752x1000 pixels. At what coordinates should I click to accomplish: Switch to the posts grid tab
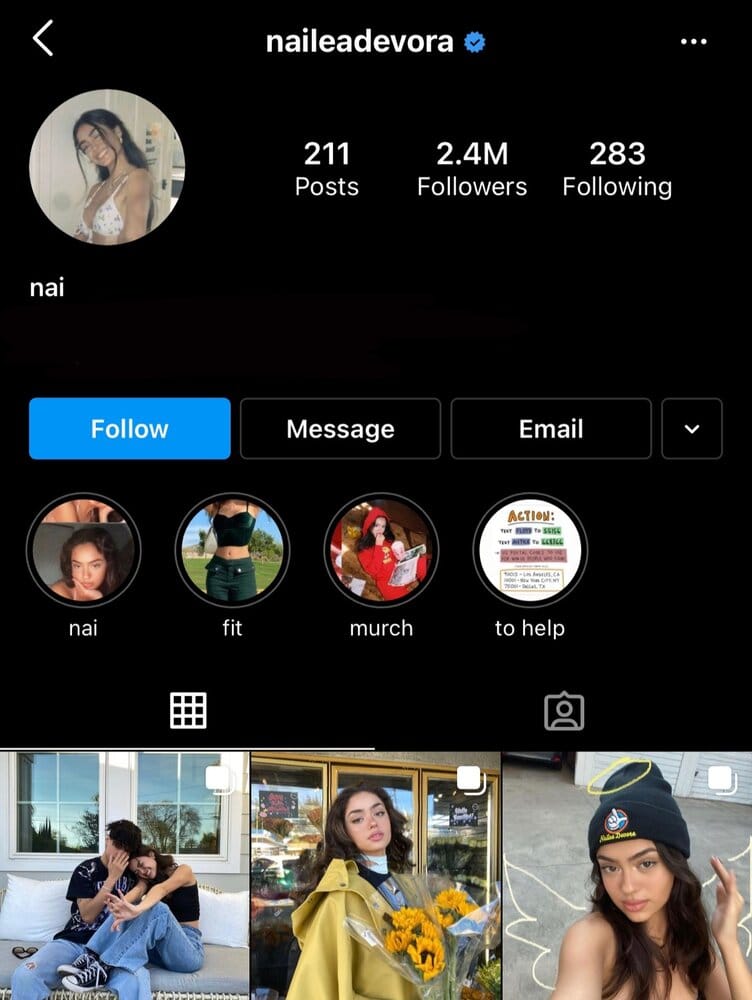pyautogui.click(x=188, y=710)
